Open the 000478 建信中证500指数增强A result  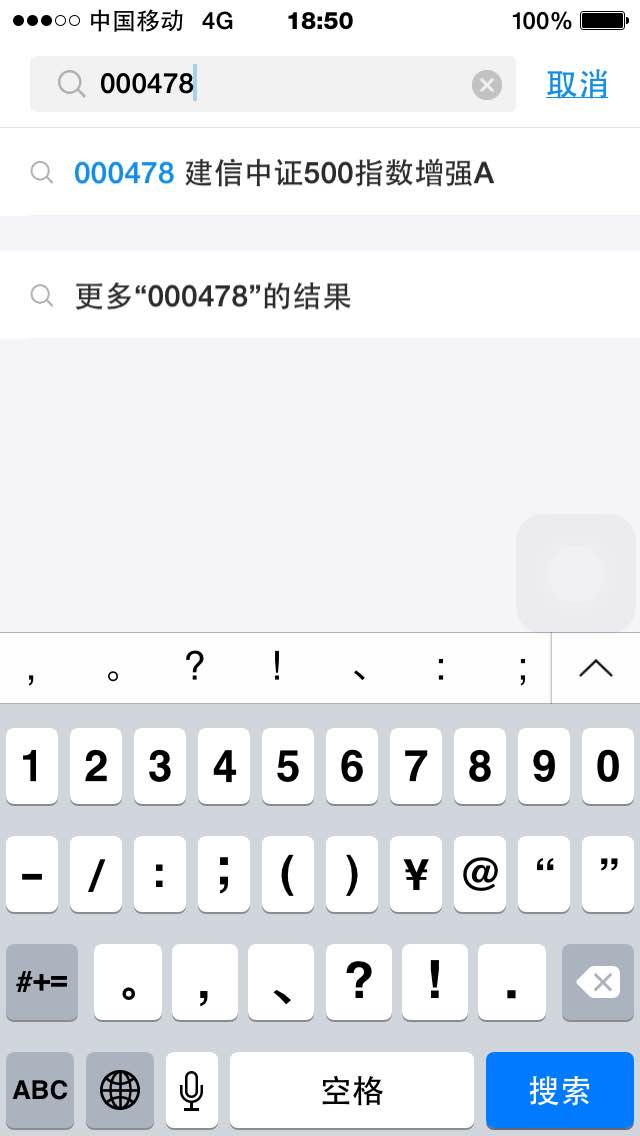[320, 173]
